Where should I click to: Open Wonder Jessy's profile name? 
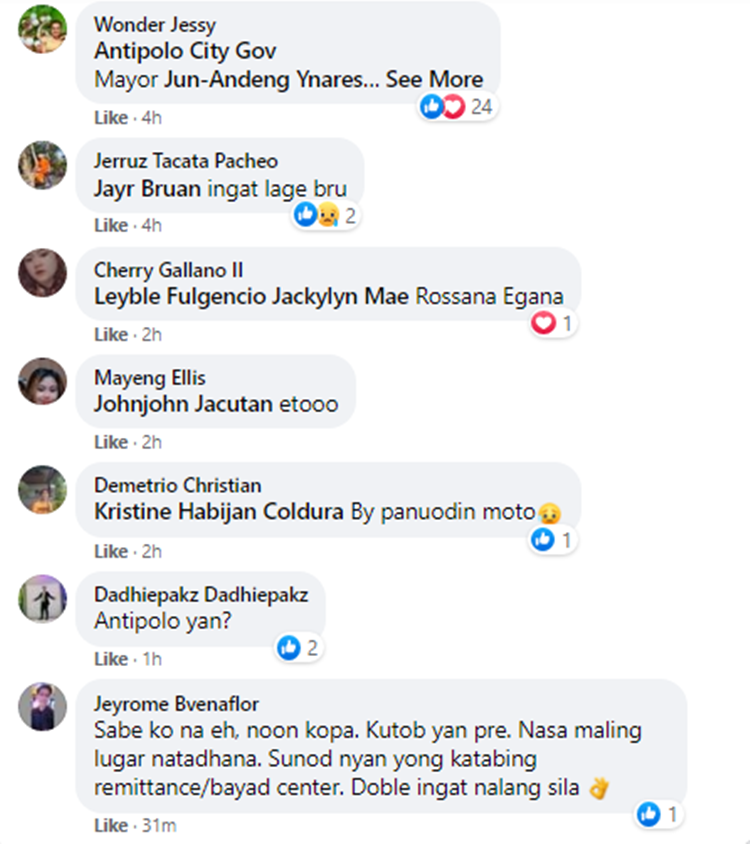(x=154, y=26)
